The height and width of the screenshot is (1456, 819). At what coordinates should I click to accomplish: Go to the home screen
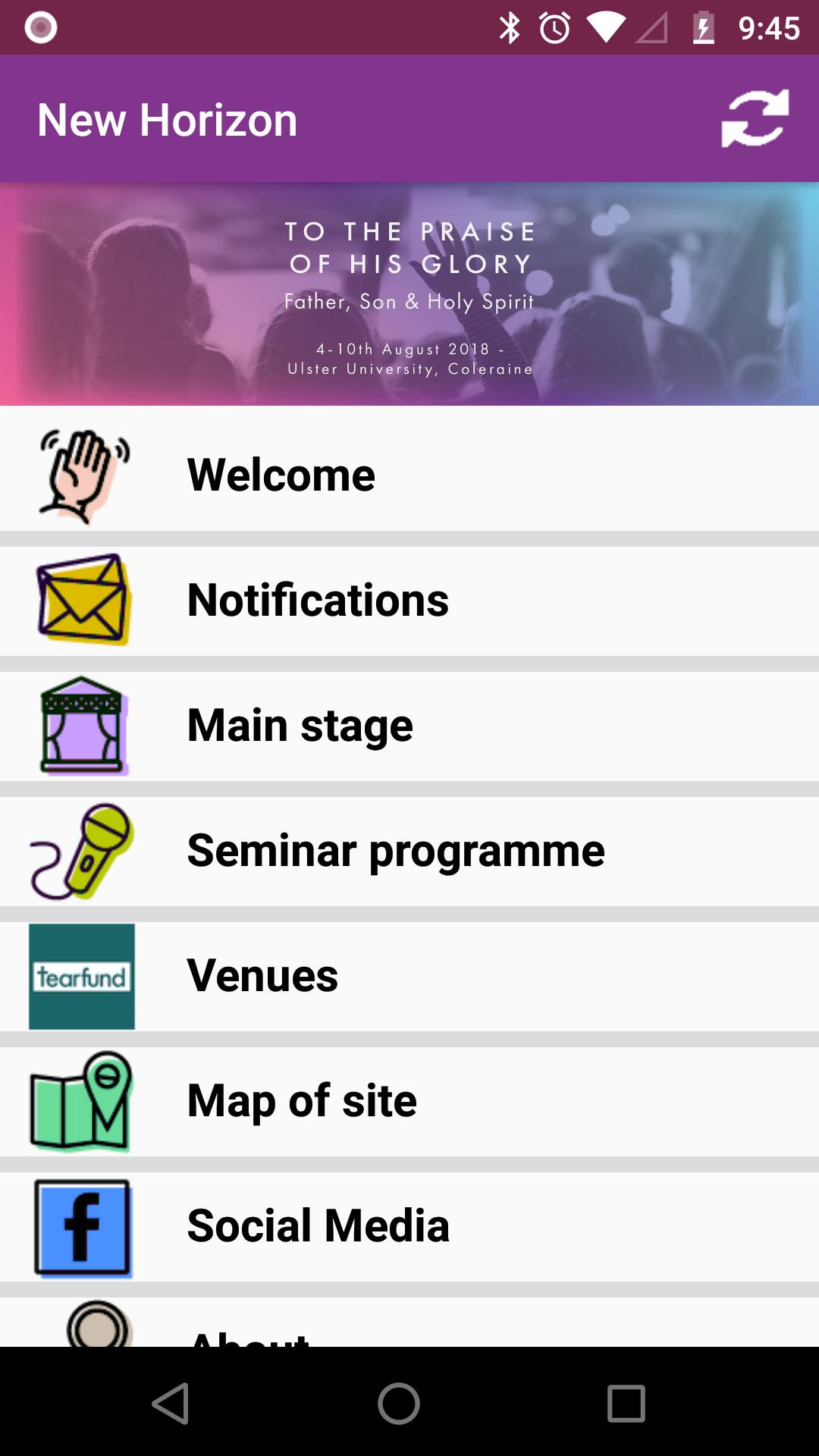399,1403
